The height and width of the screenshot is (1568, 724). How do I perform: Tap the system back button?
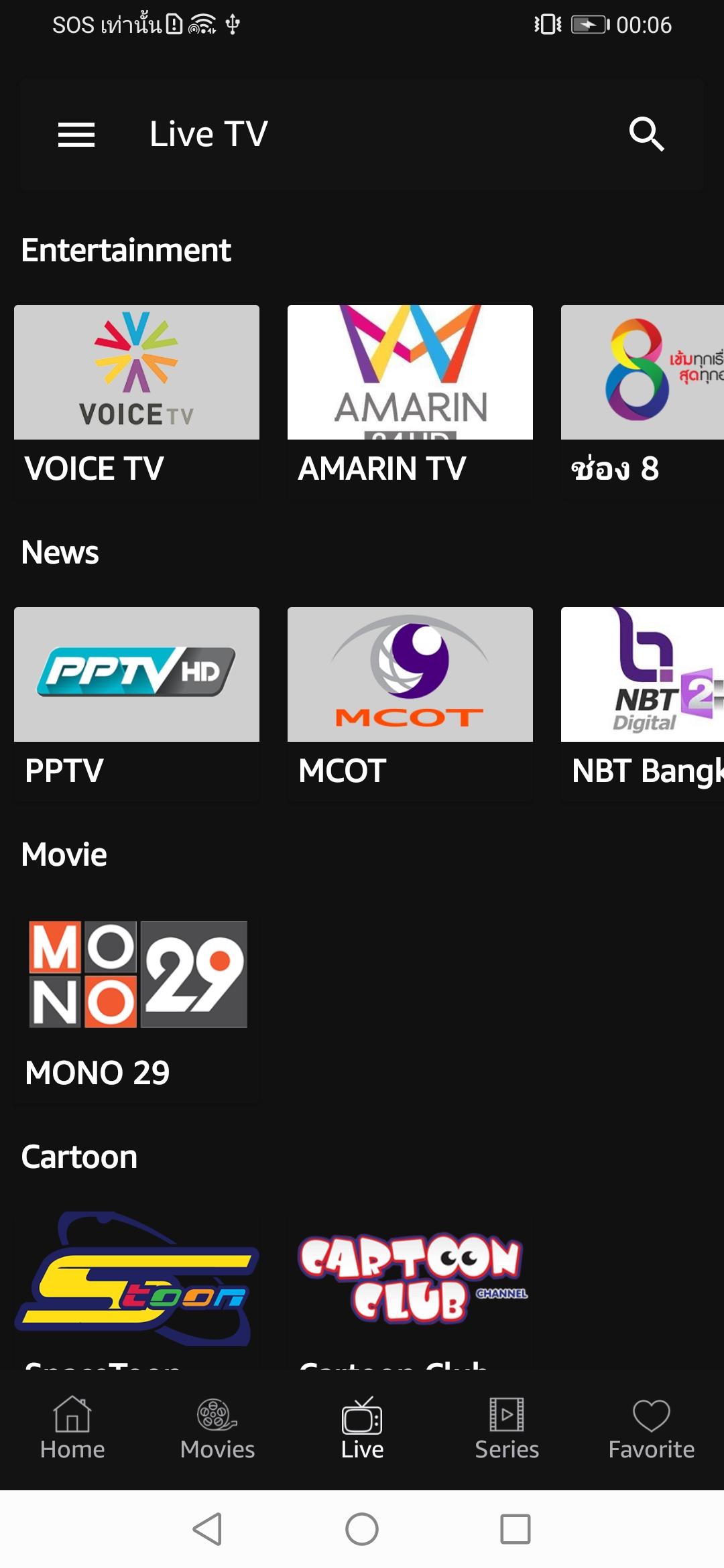[x=207, y=1529]
